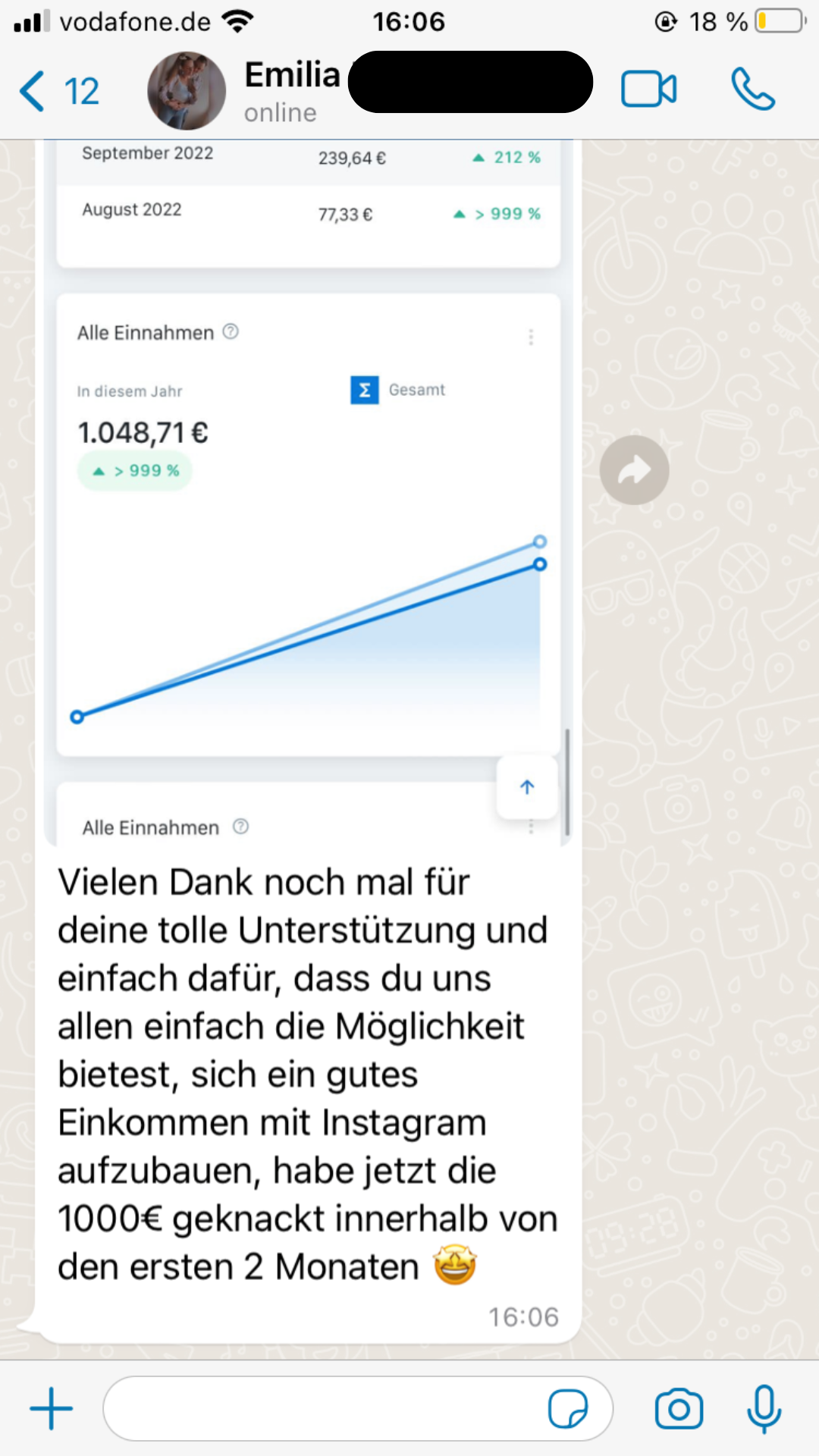Start a video call with Emilia

click(x=648, y=90)
